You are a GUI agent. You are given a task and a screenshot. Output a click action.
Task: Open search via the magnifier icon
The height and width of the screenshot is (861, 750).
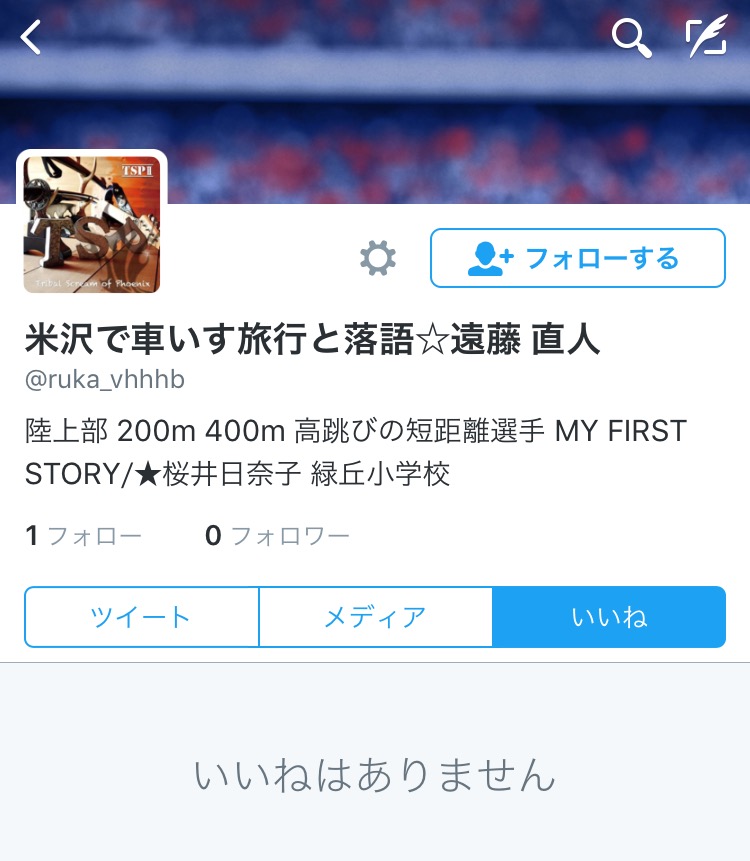point(631,38)
